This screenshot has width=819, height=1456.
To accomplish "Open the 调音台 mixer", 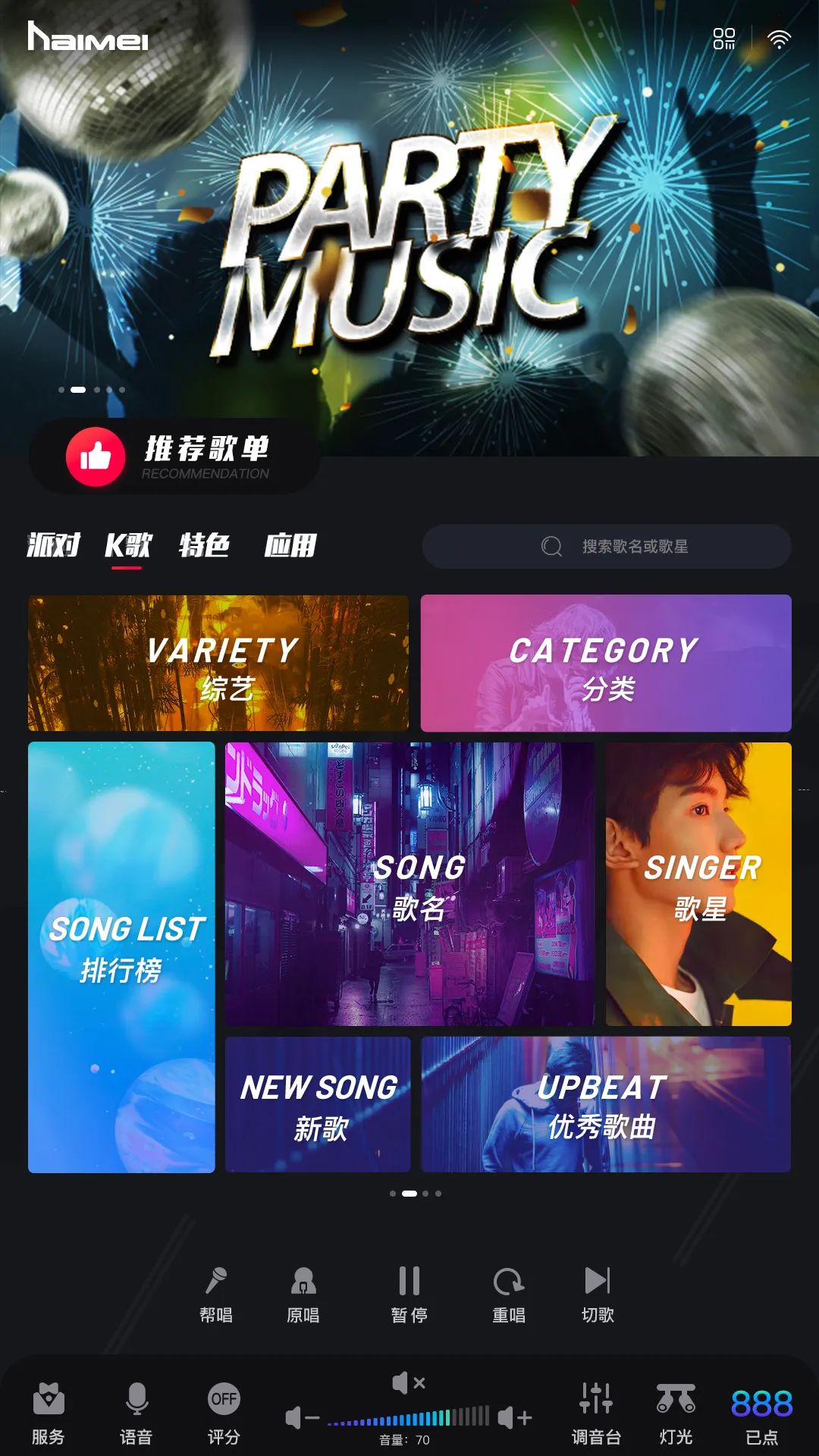I will [596, 1414].
